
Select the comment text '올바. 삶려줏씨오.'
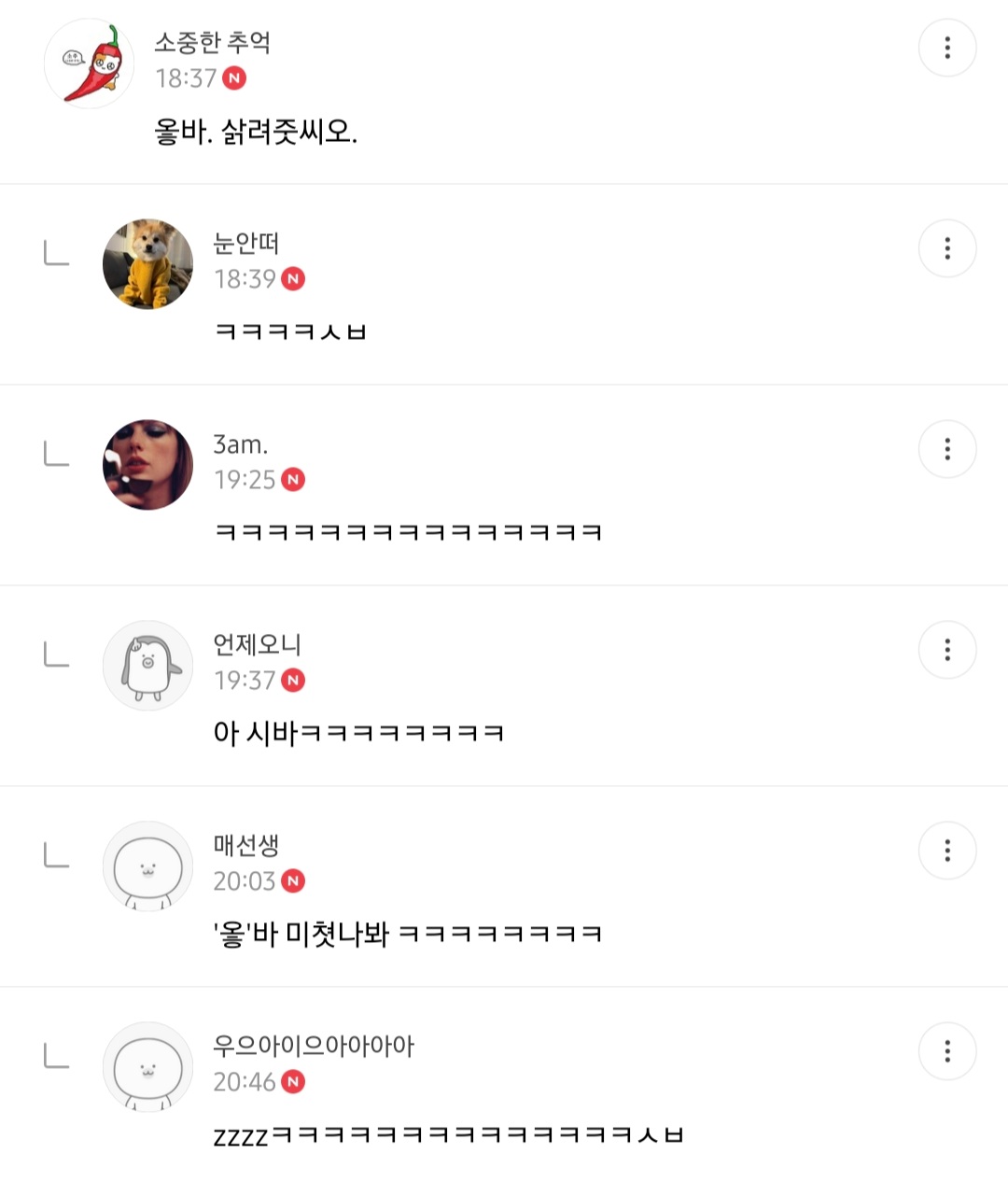(x=259, y=133)
